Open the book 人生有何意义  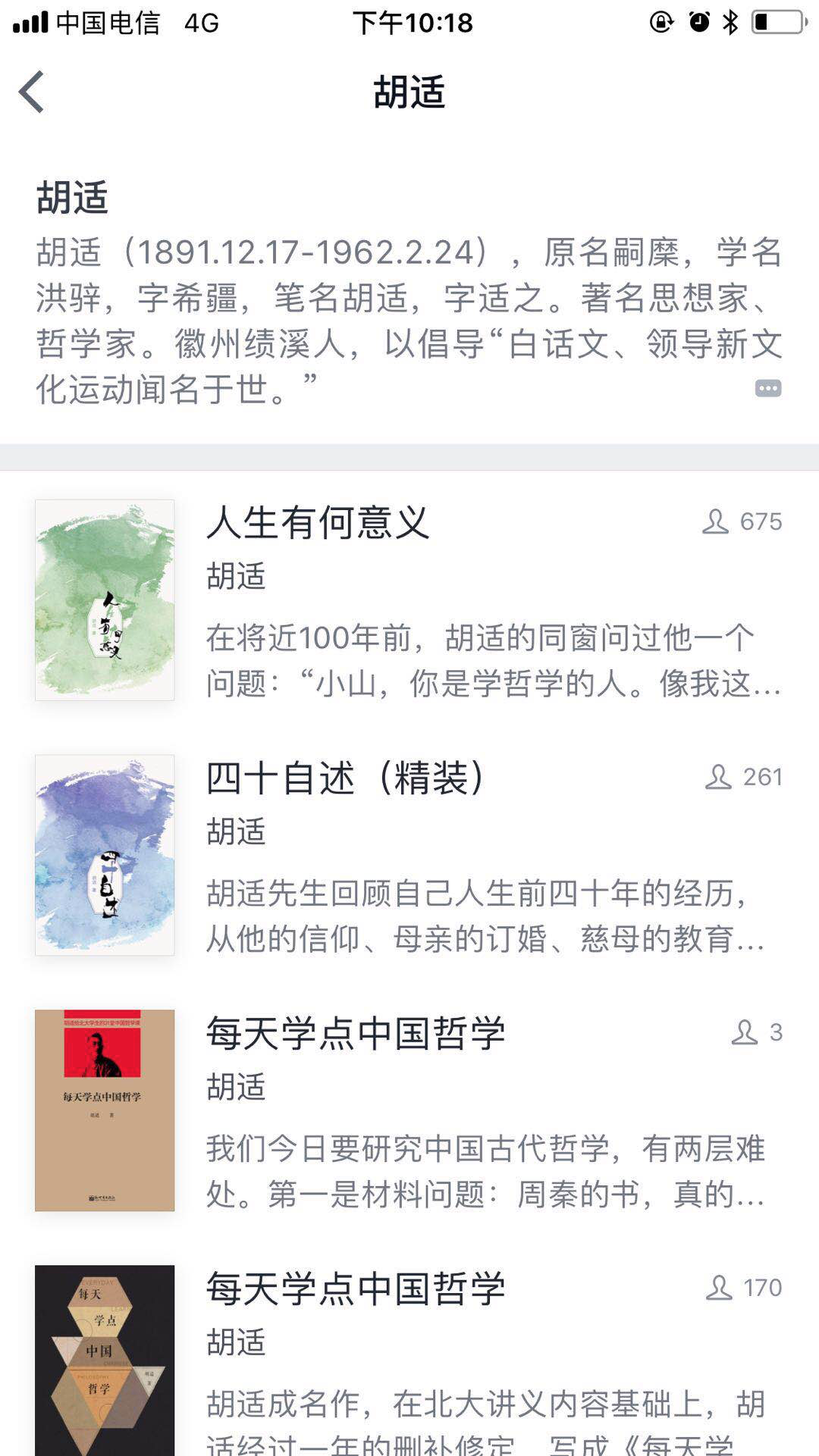pos(409,599)
